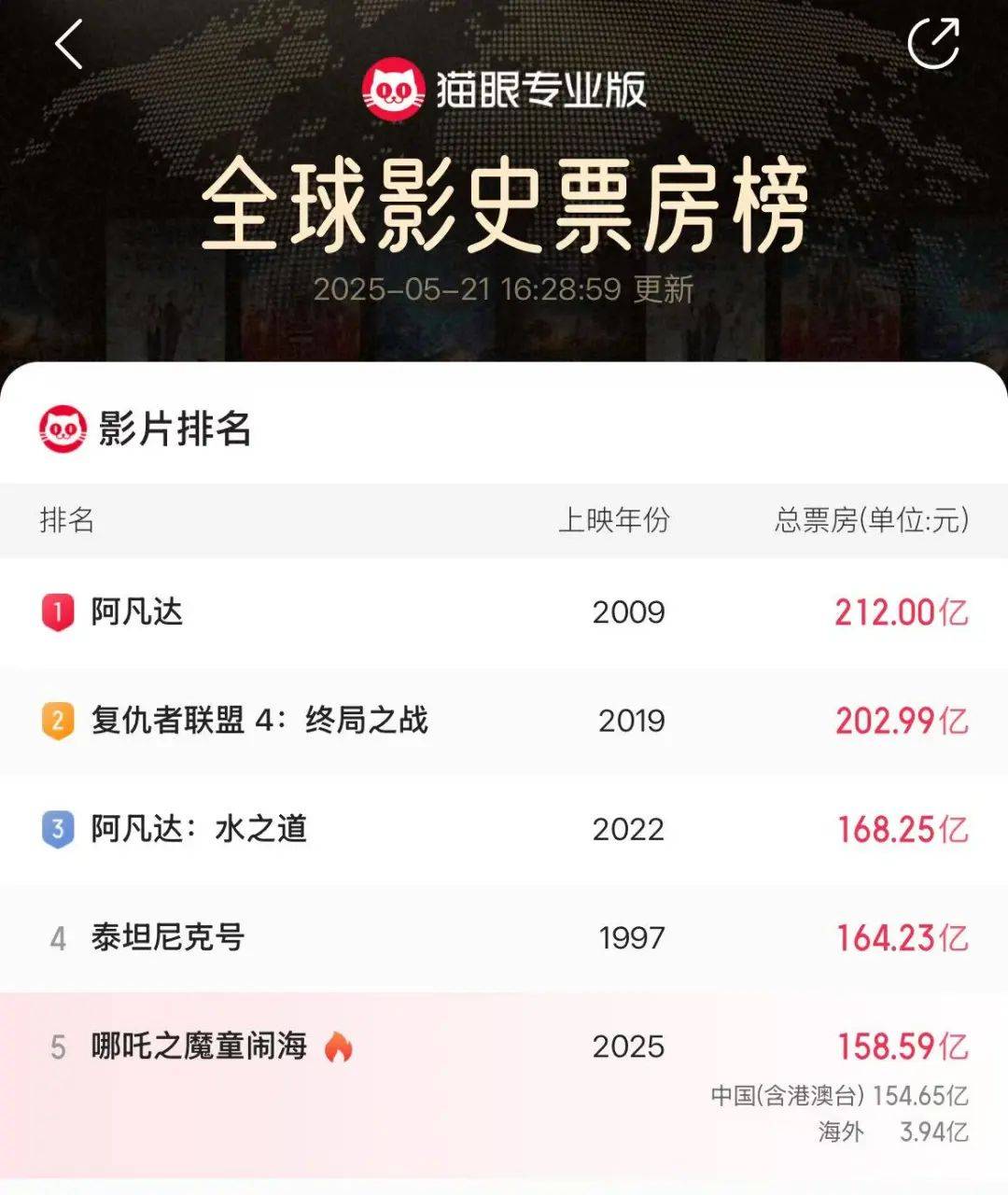Go back using the top-left arrow
1008x1195 pixels.
(69, 44)
